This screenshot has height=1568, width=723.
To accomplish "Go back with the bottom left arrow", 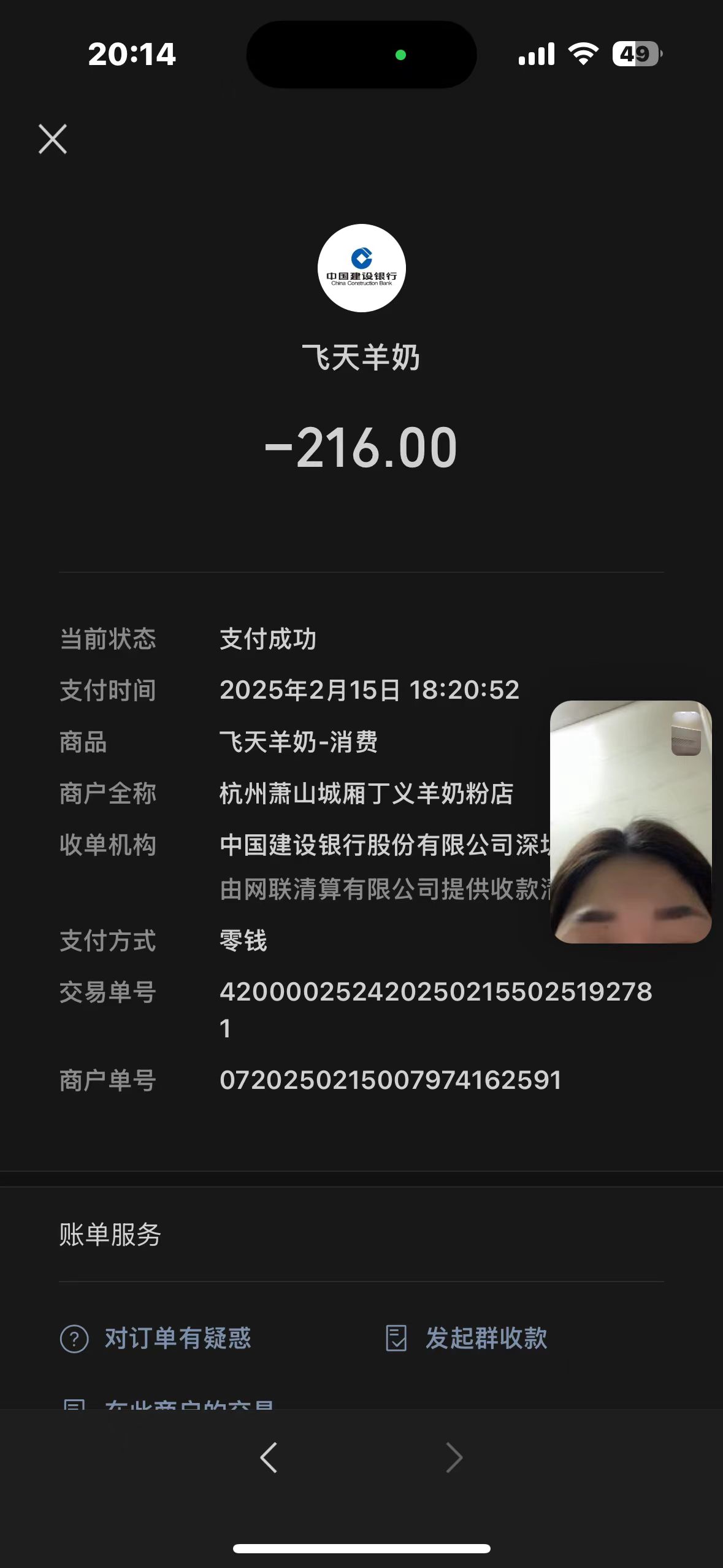I will (269, 1457).
